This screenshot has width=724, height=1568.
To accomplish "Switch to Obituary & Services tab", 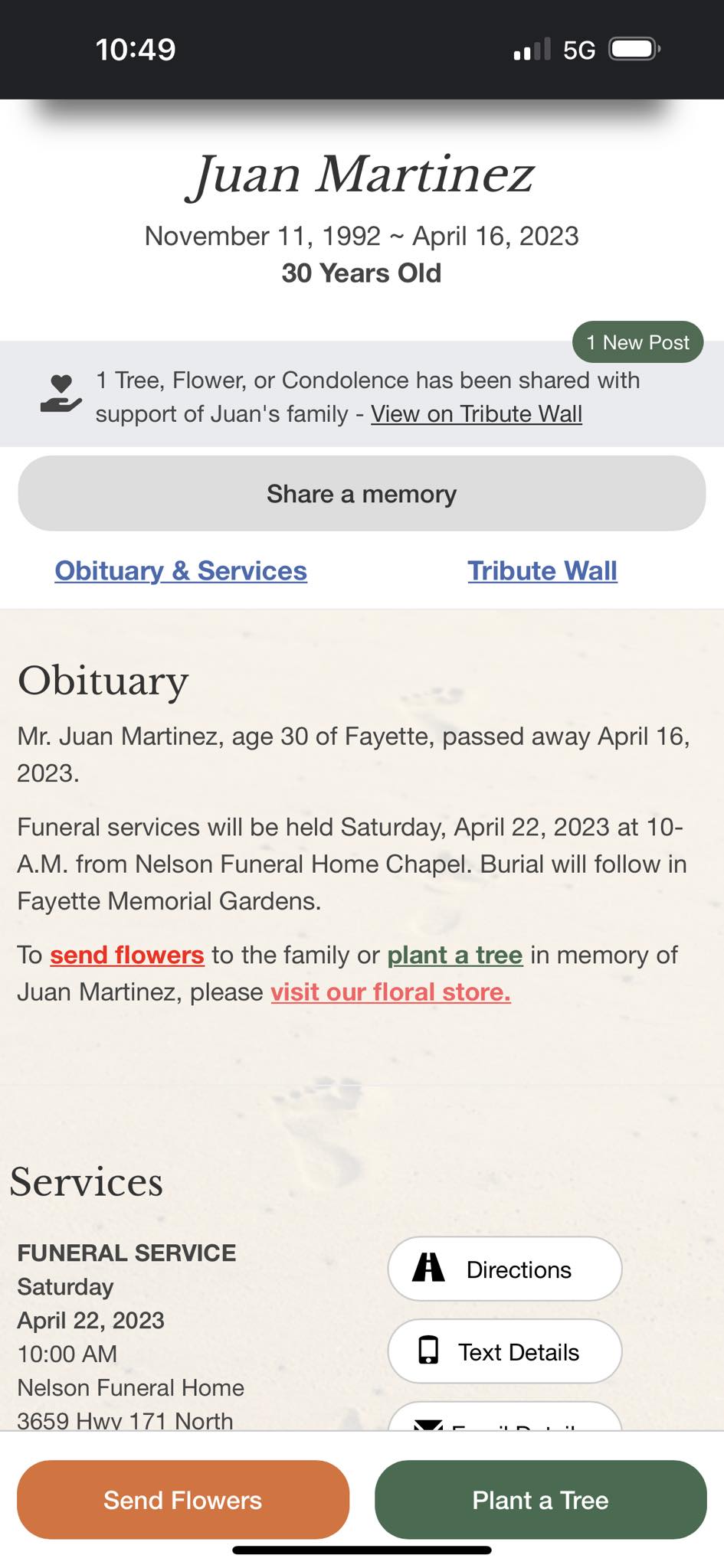I will [x=181, y=570].
